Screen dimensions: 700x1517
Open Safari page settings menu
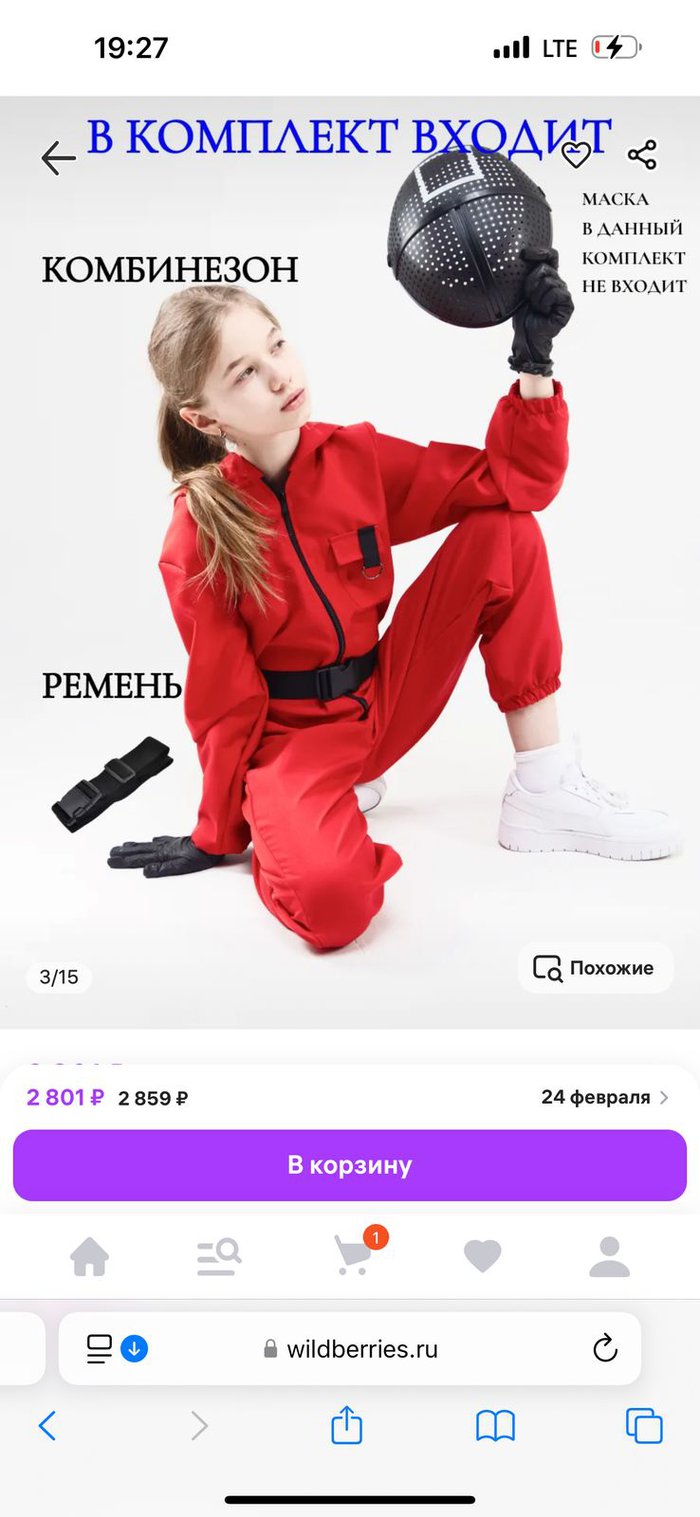click(116, 1349)
